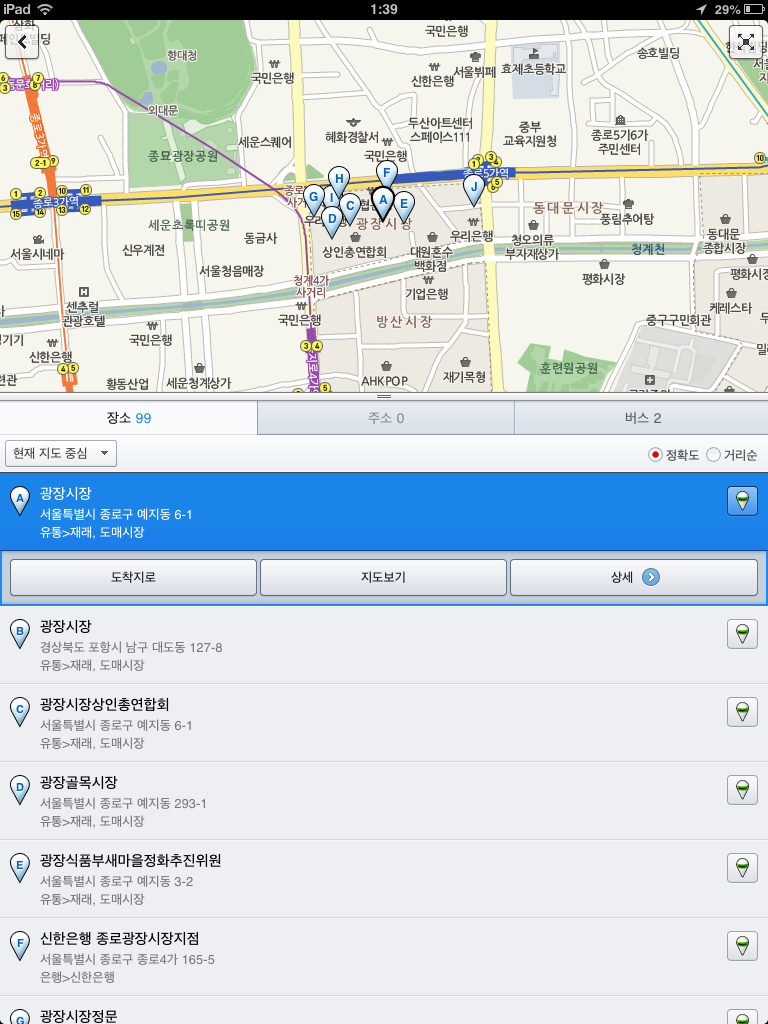
Task: Switch to the 주소 tab
Action: pyautogui.click(x=385, y=418)
